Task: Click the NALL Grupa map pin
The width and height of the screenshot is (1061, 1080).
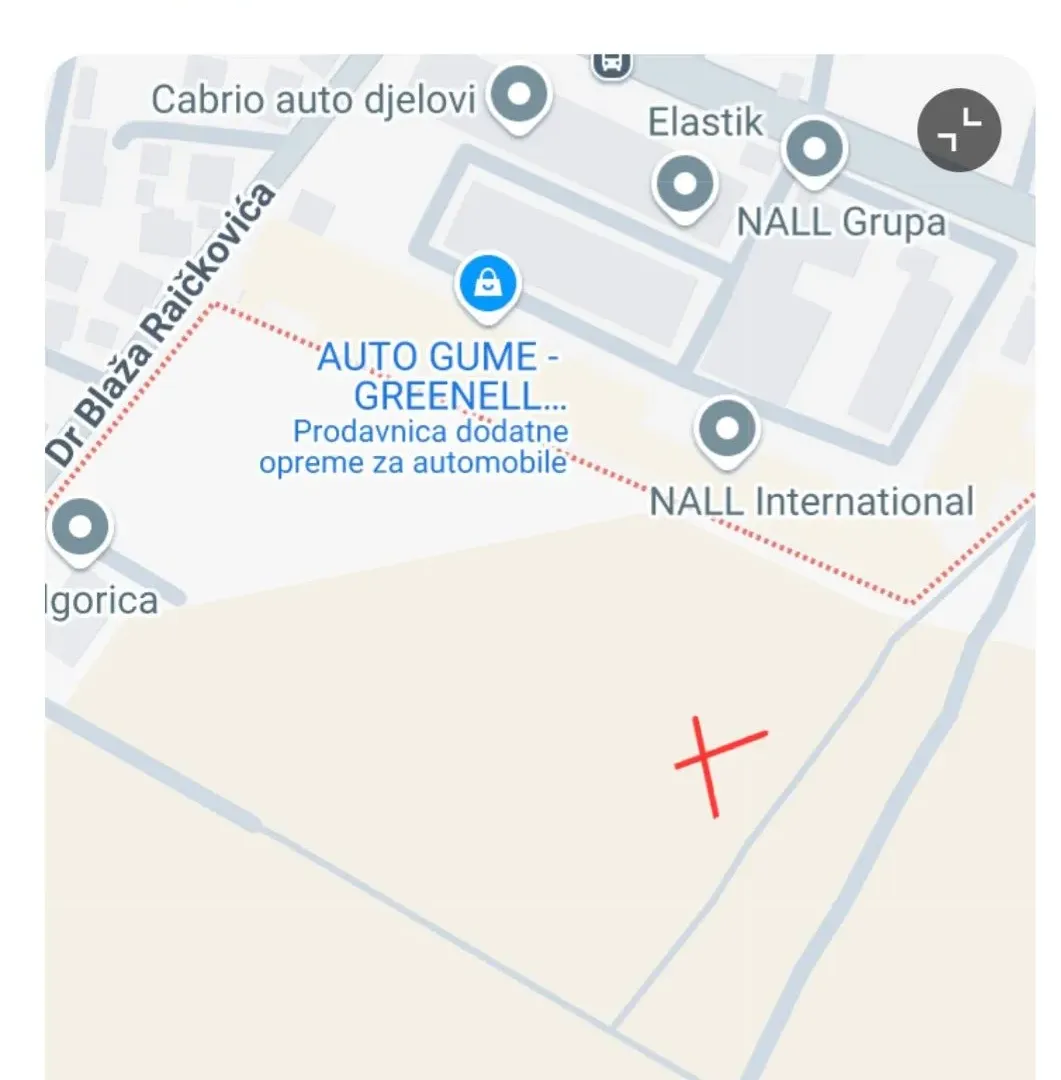Action: pos(812,149)
